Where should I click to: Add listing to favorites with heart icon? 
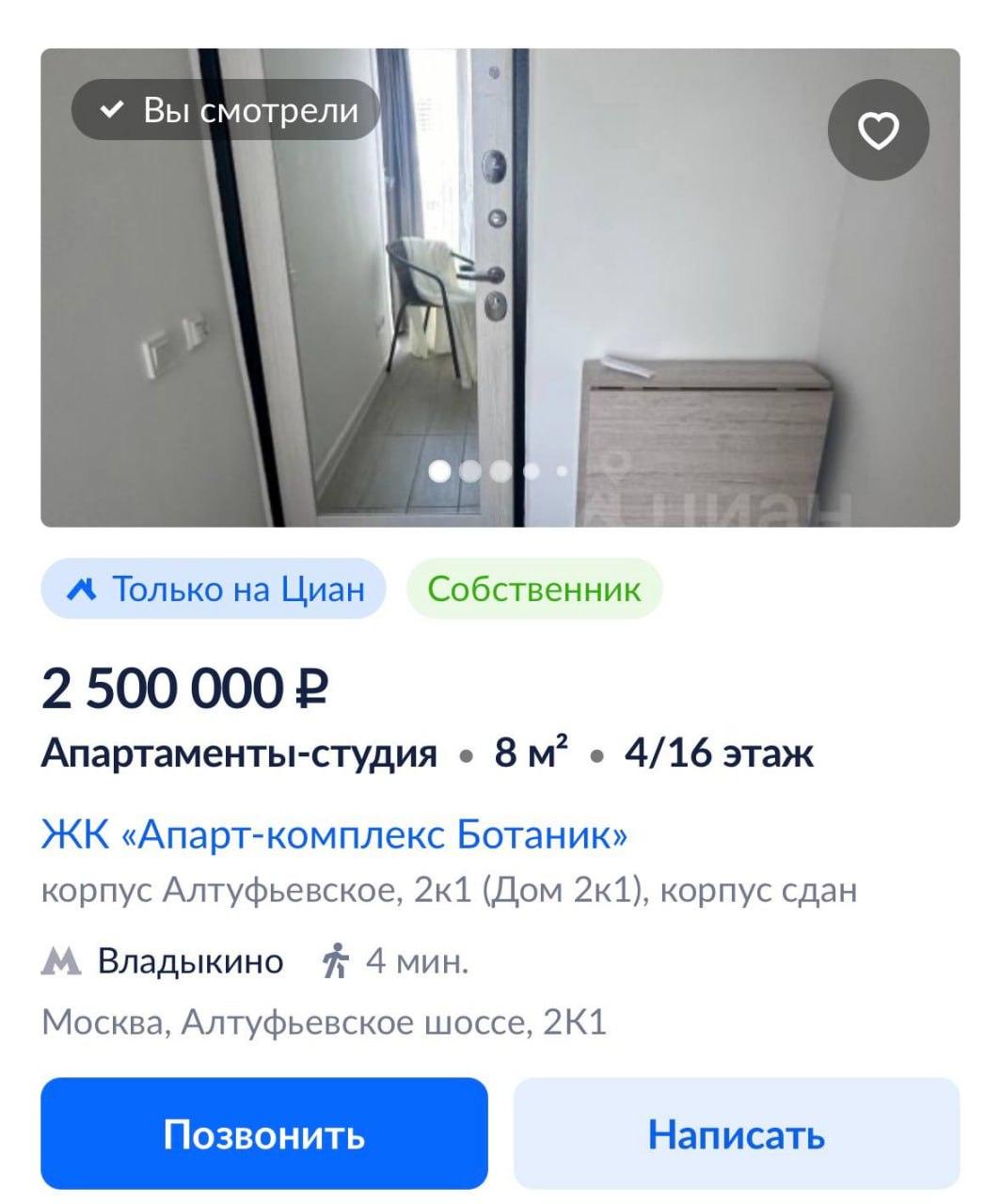pyautogui.click(x=878, y=130)
